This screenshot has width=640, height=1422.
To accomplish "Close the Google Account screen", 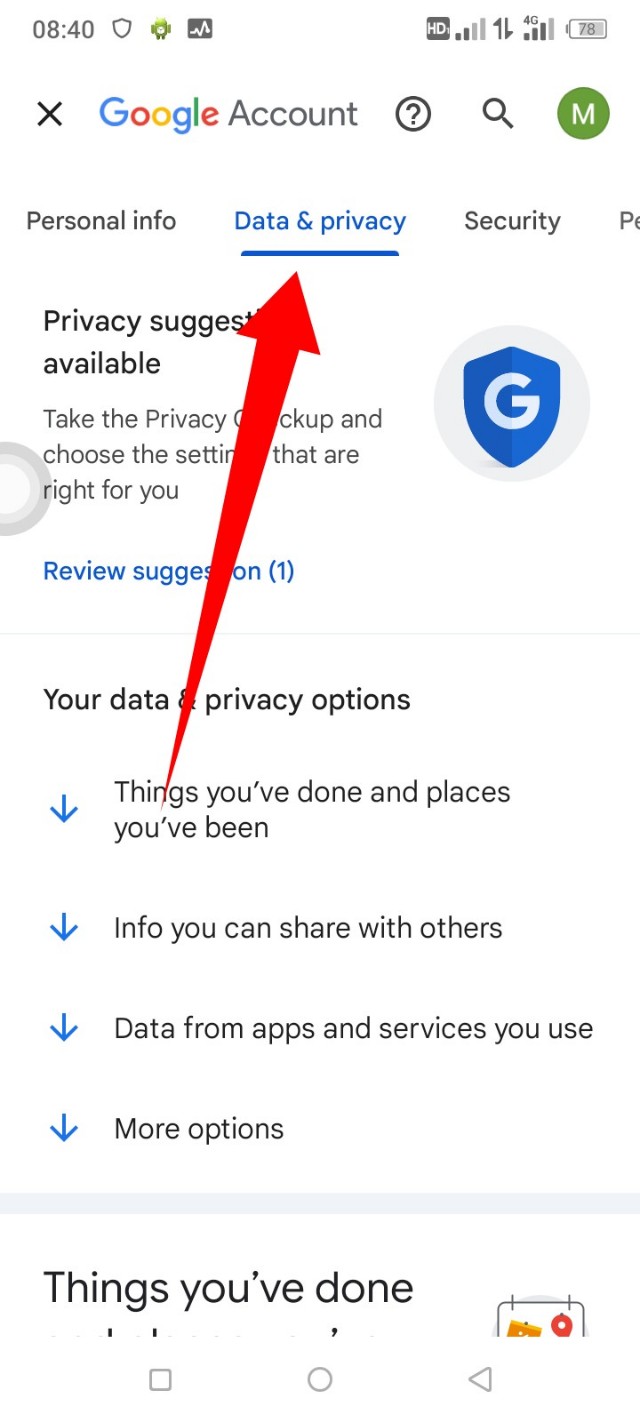I will tap(49, 114).
